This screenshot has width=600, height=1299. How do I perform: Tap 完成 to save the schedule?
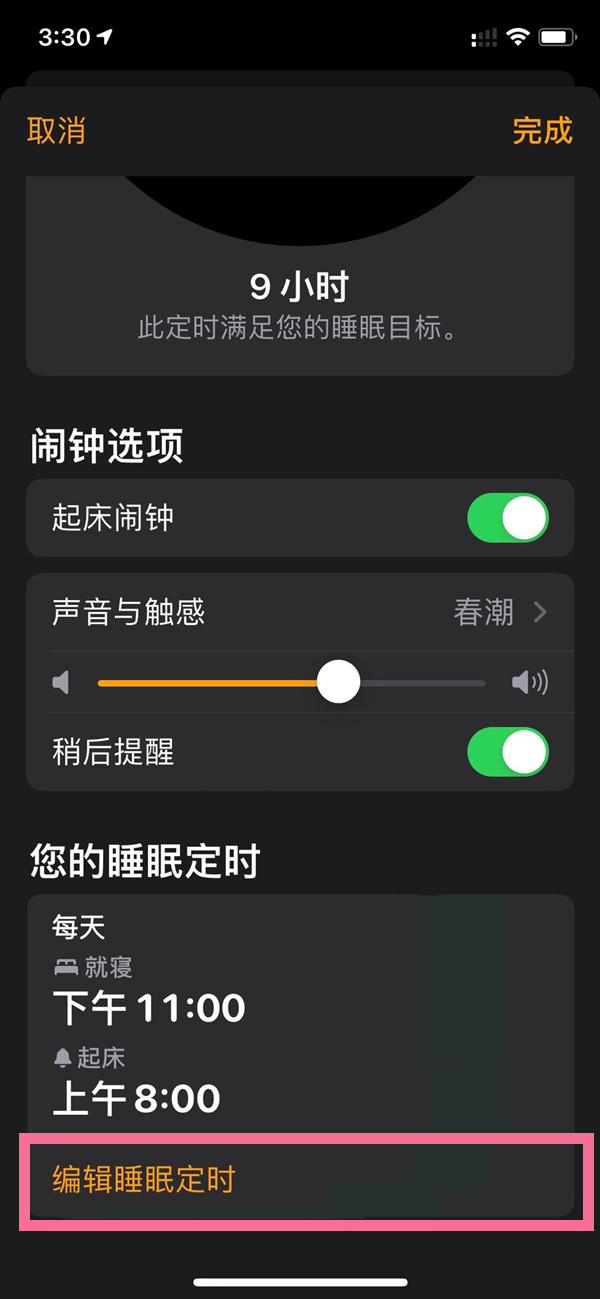pos(542,131)
